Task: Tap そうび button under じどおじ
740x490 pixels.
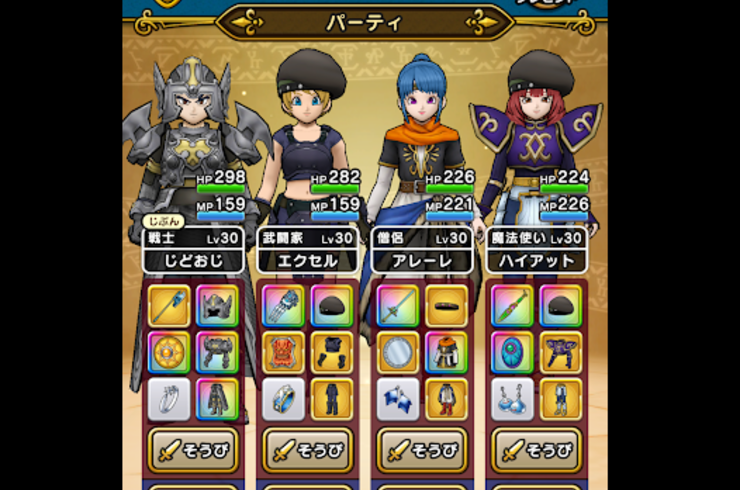Action: (193, 448)
